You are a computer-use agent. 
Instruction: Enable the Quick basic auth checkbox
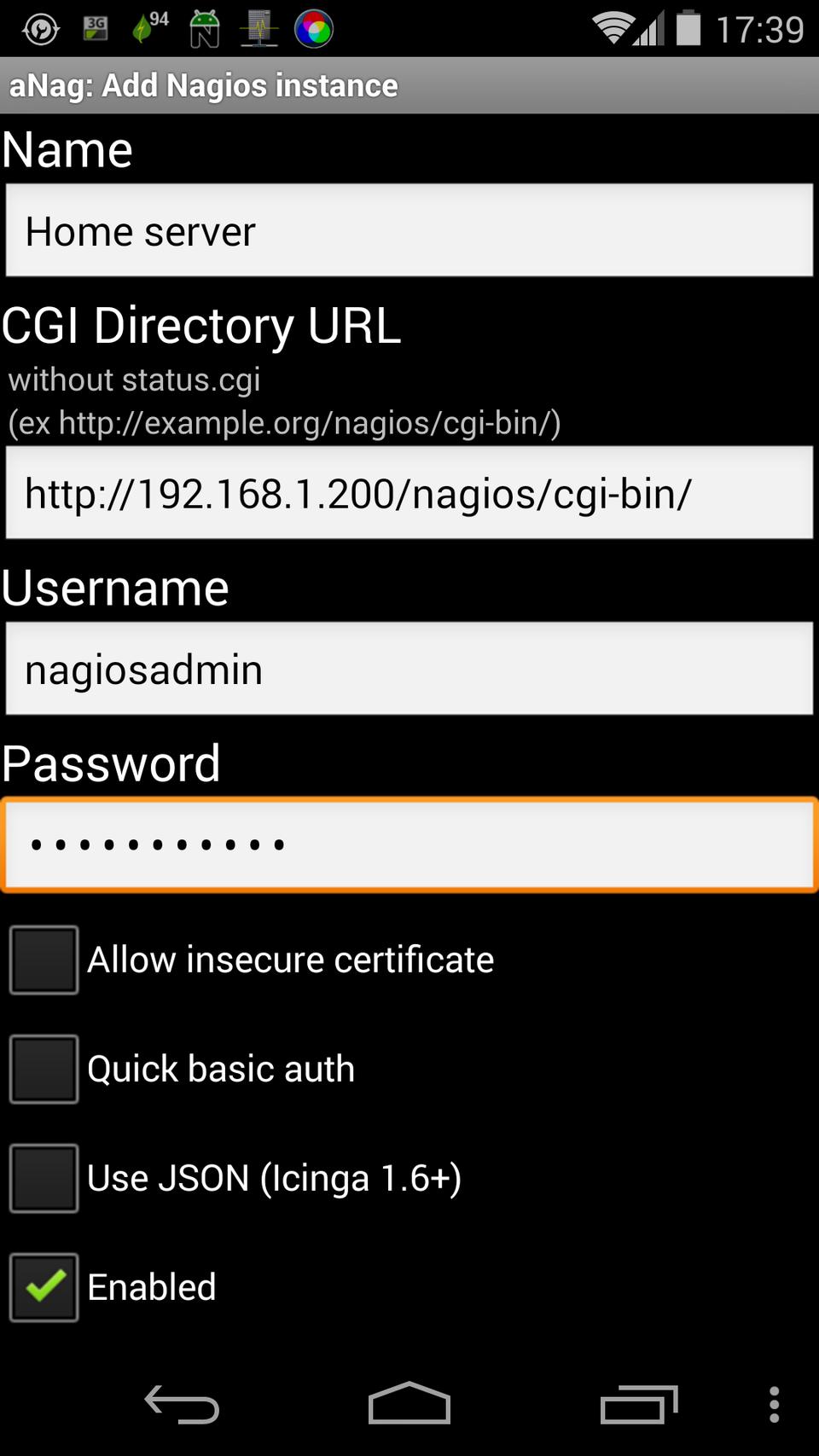[x=44, y=1069]
